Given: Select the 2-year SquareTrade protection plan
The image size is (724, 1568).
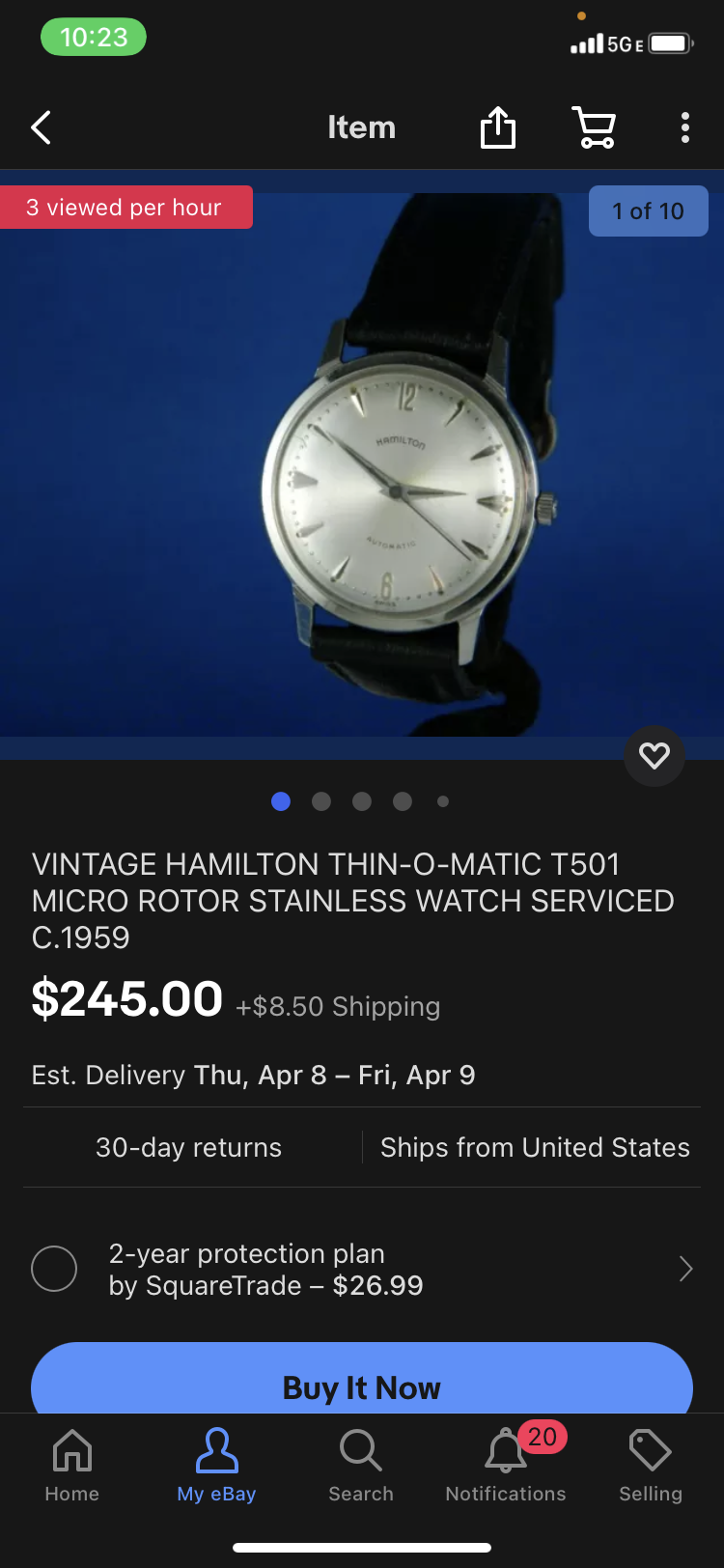Looking at the screenshot, I should pos(54,1269).
